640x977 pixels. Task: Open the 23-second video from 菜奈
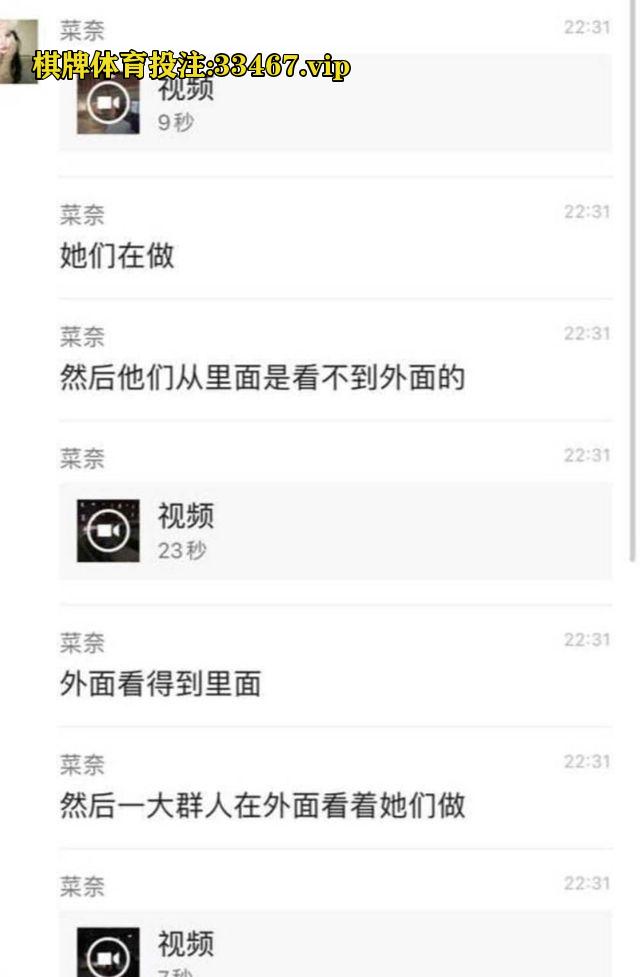[x=108, y=530]
